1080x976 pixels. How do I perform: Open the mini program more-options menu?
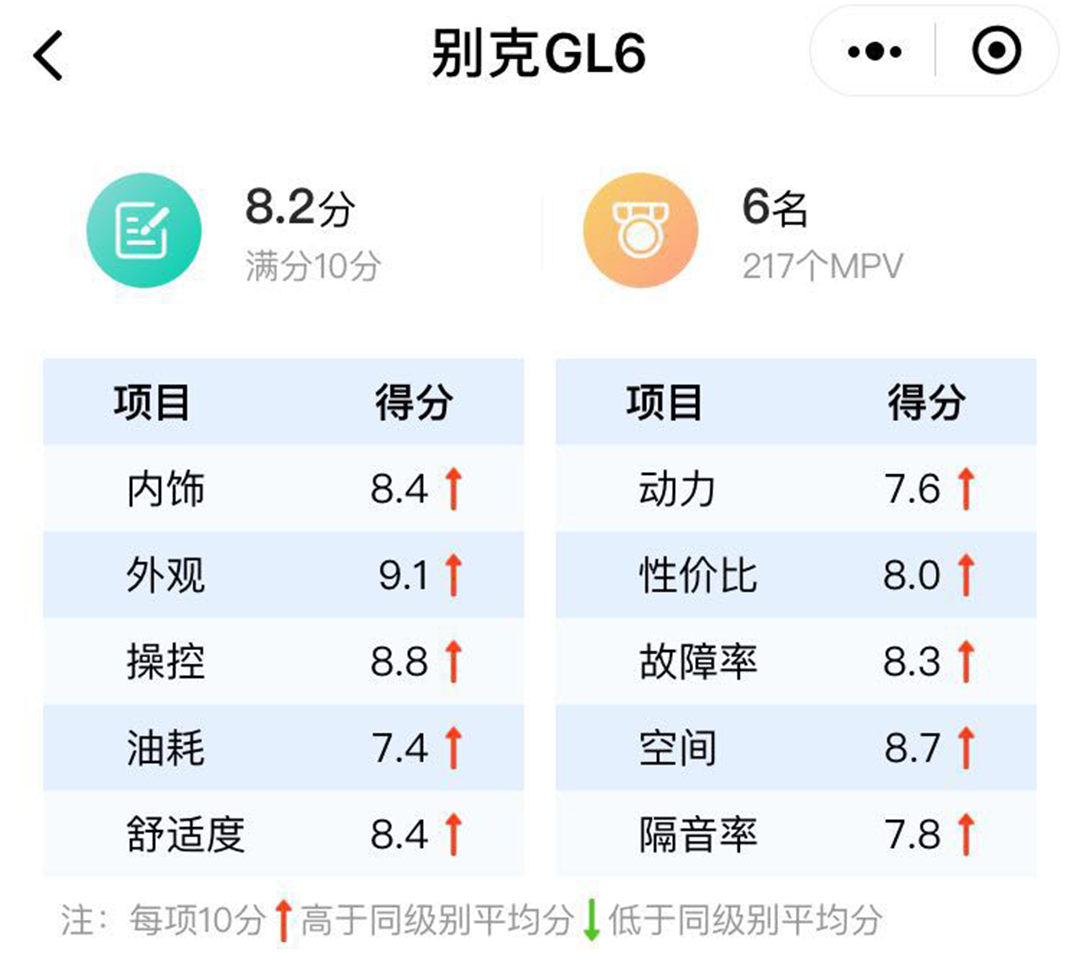click(x=874, y=52)
